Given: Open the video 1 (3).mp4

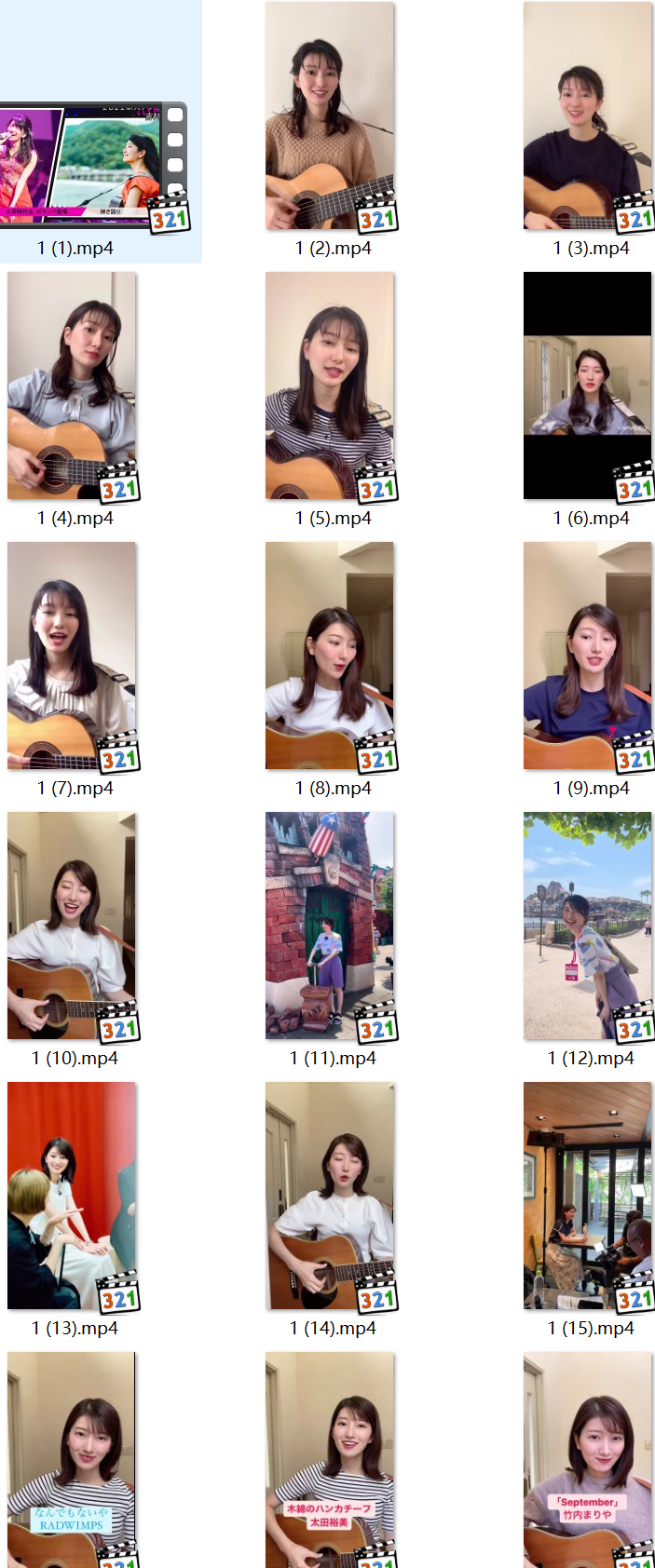Looking at the screenshot, I should click(x=587, y=116).
